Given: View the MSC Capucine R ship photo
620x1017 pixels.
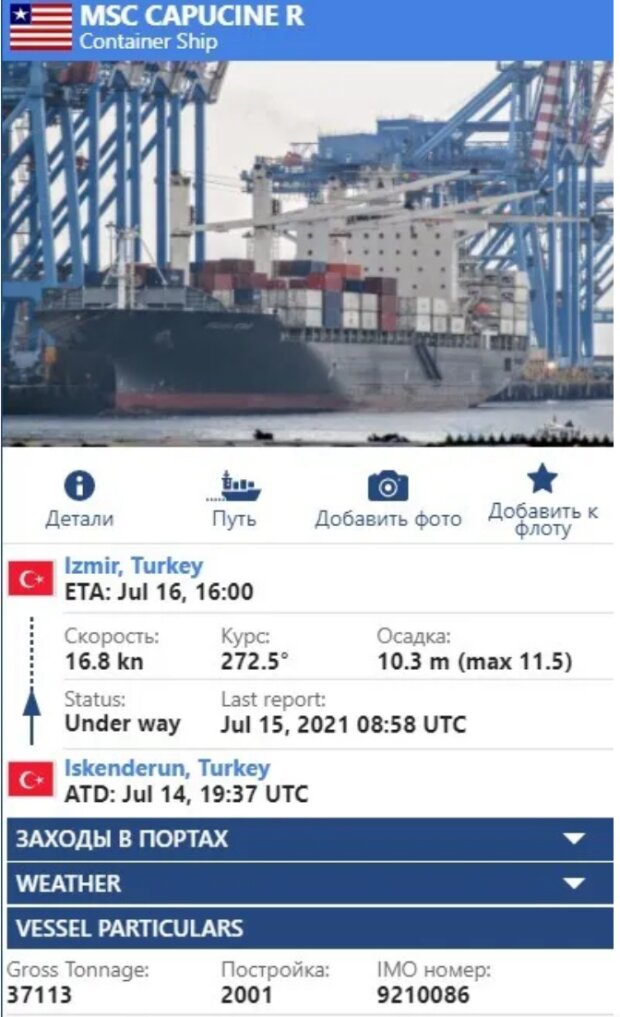Looking at the screenshot, I should pyautogui.click(x=308, y=253).
